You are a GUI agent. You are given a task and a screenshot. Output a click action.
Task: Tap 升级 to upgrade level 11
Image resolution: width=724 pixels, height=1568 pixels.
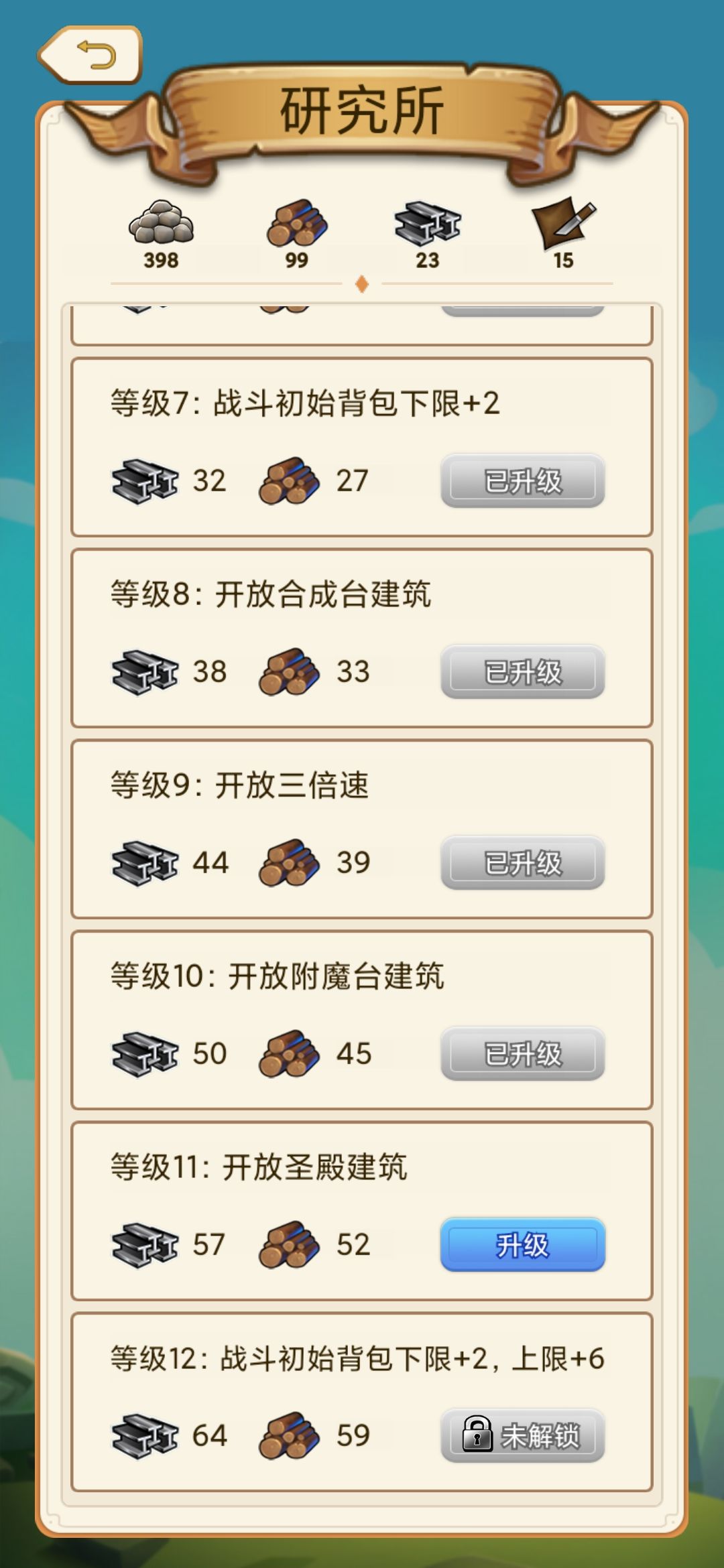[x=523, y=1244]
